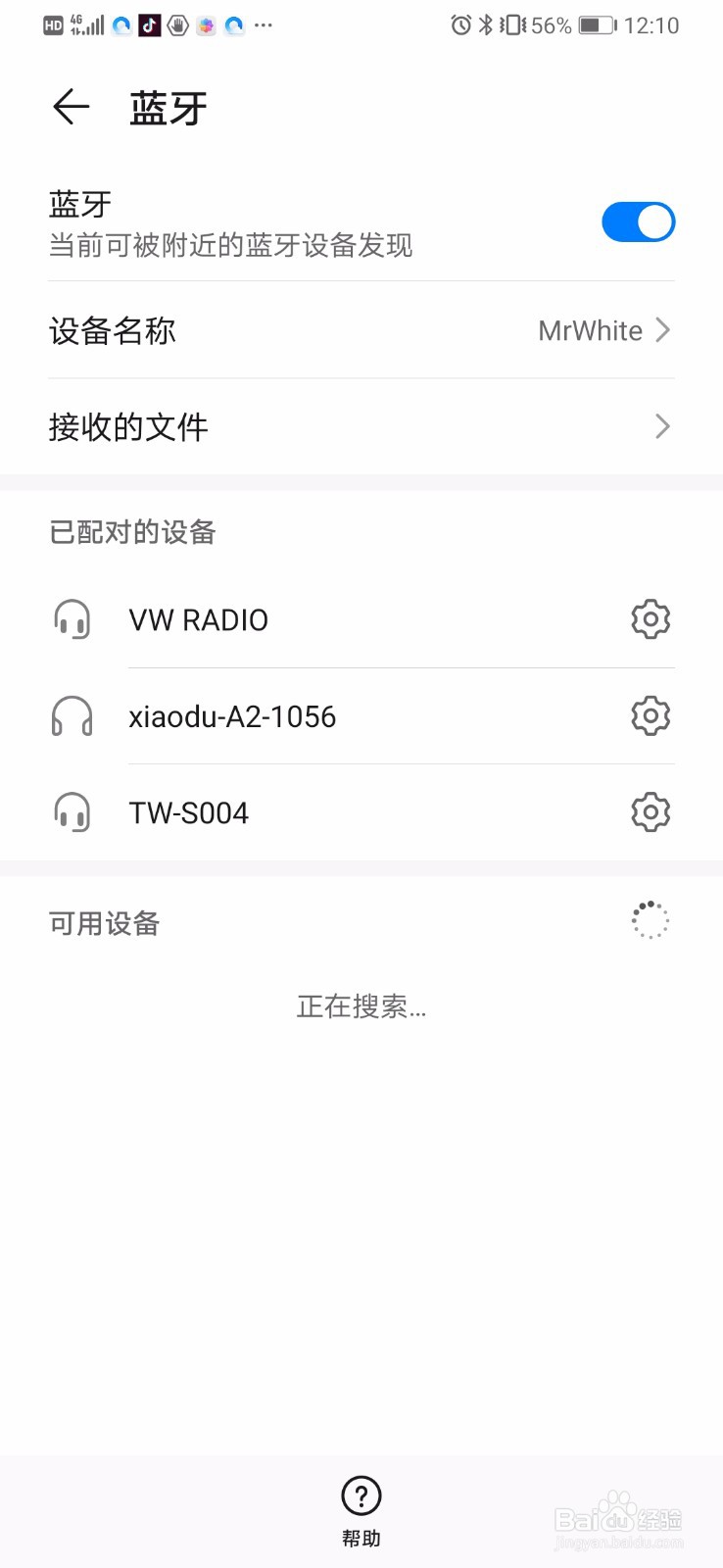The width and height of the screenshot is (723, 1568).
Task: Tap the question mark Help icon
Action: point(361,1496)
